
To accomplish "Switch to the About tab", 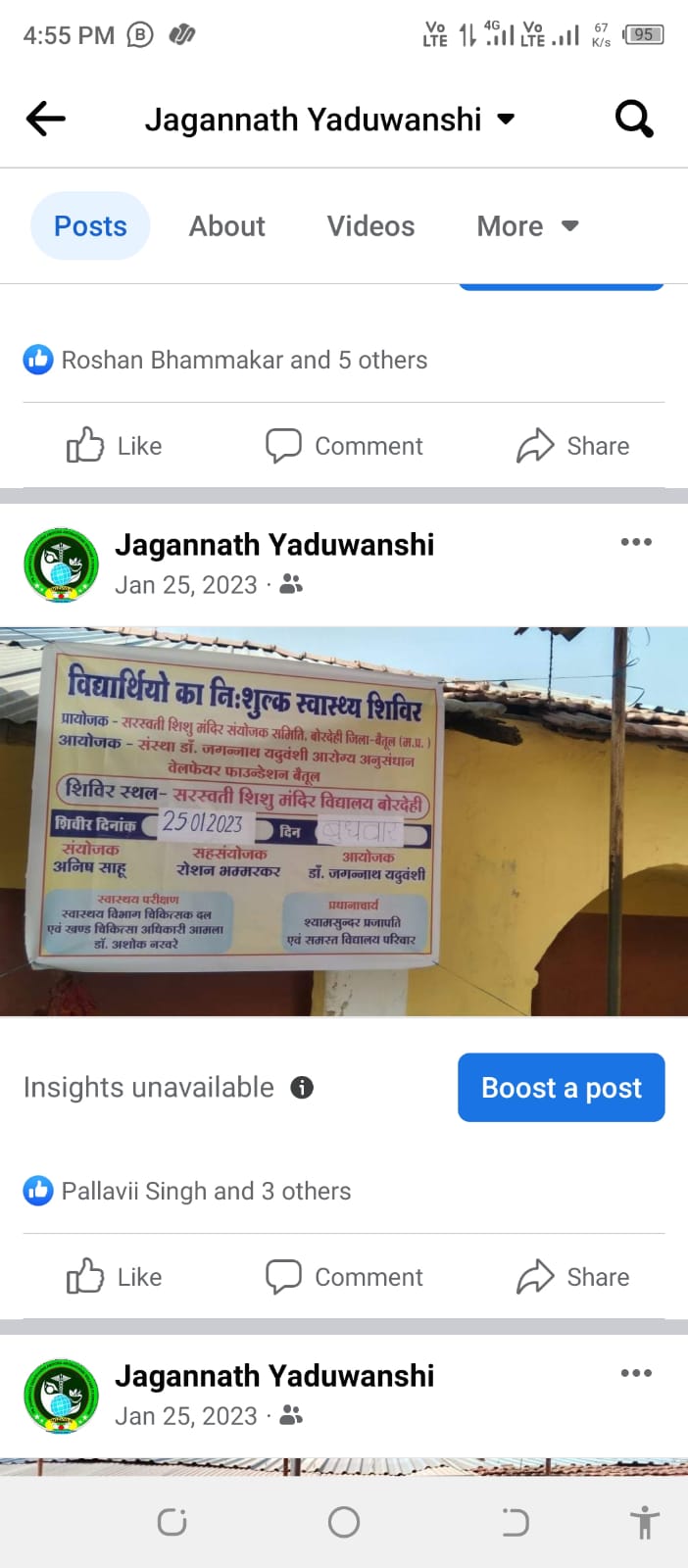I will pyautogui.click(x=226, y=226).
